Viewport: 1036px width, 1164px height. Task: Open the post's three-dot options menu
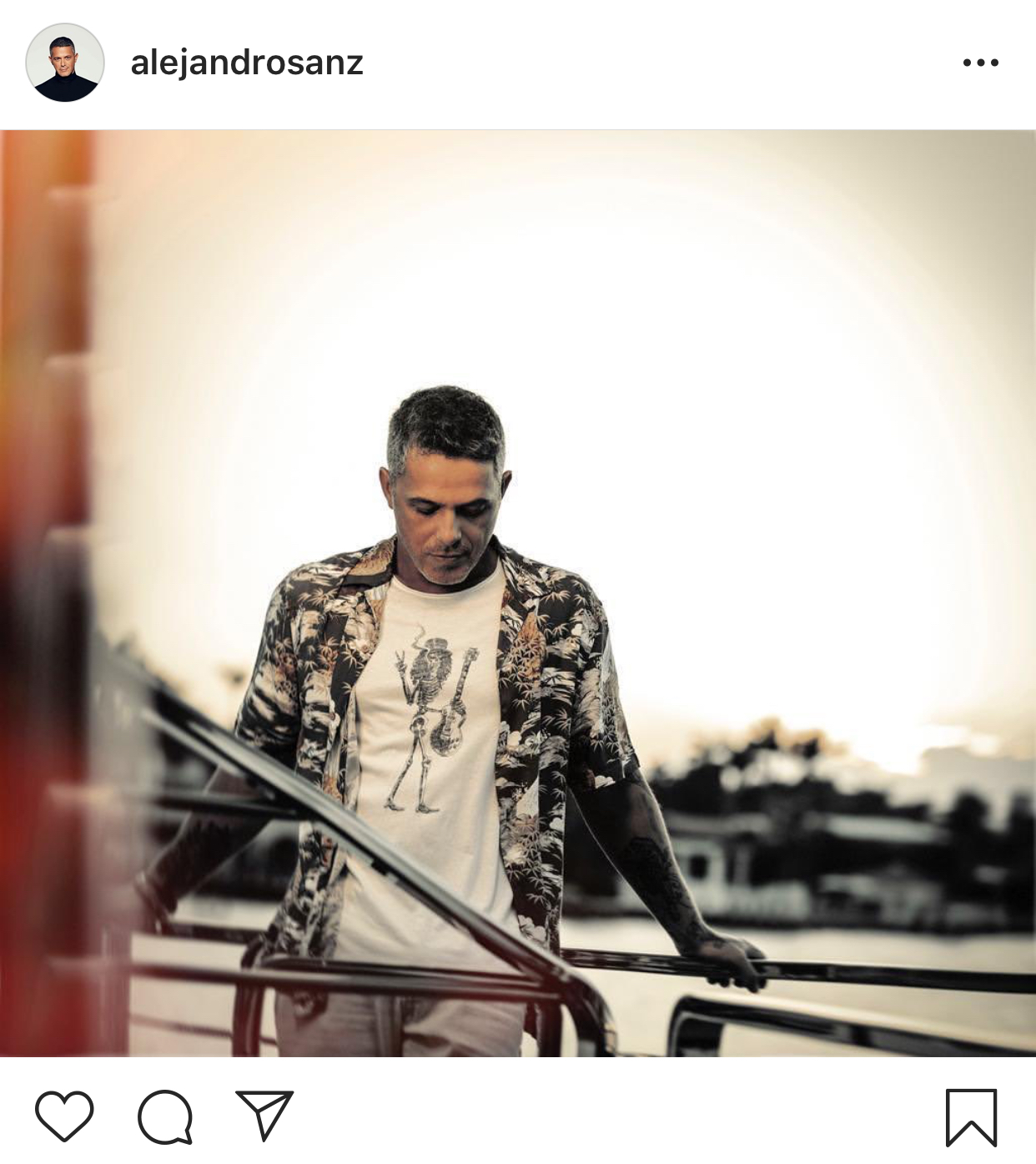(x=980, y=63)
